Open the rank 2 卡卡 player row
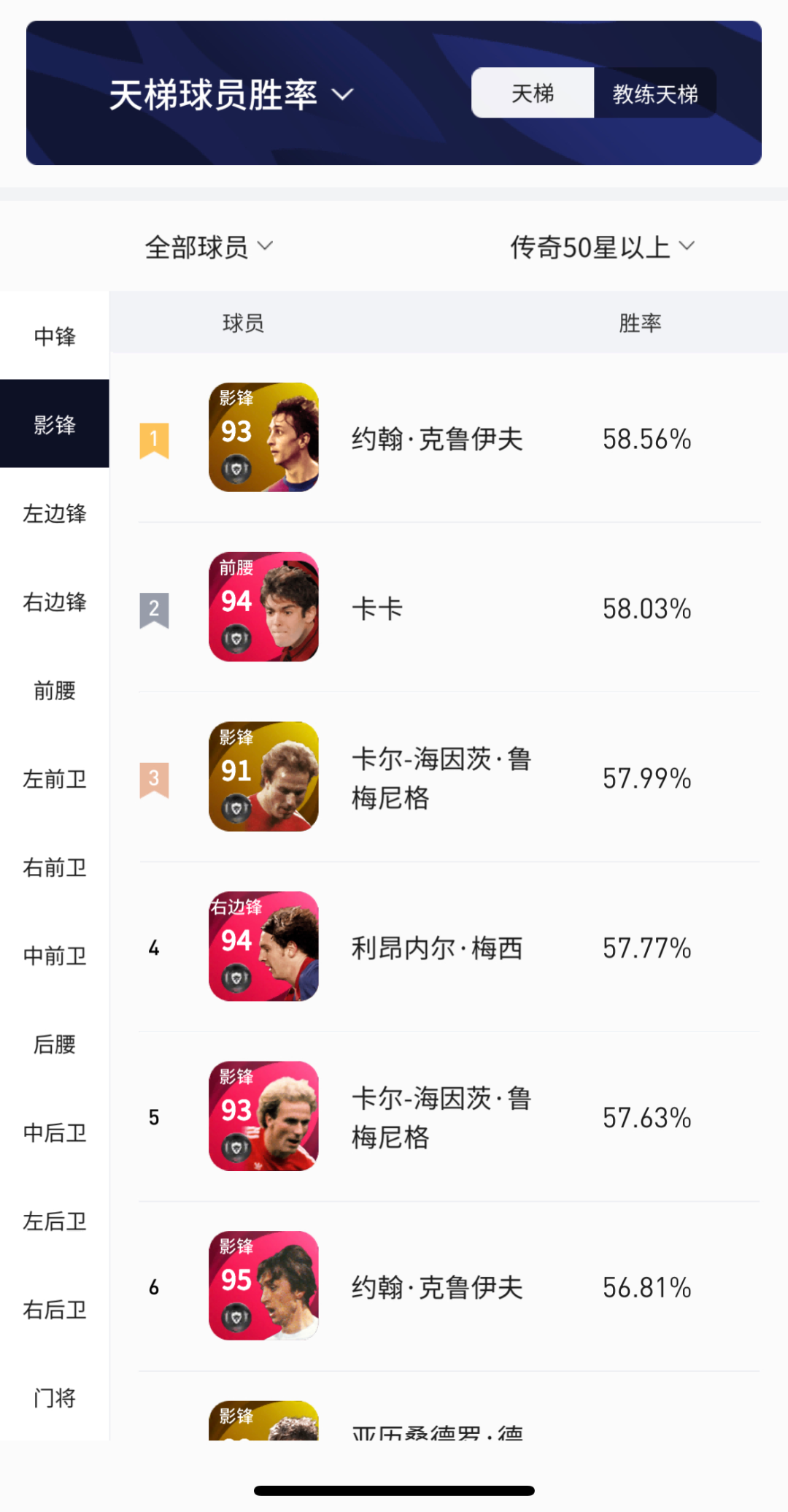788x1512 pixels. [449, 607]
